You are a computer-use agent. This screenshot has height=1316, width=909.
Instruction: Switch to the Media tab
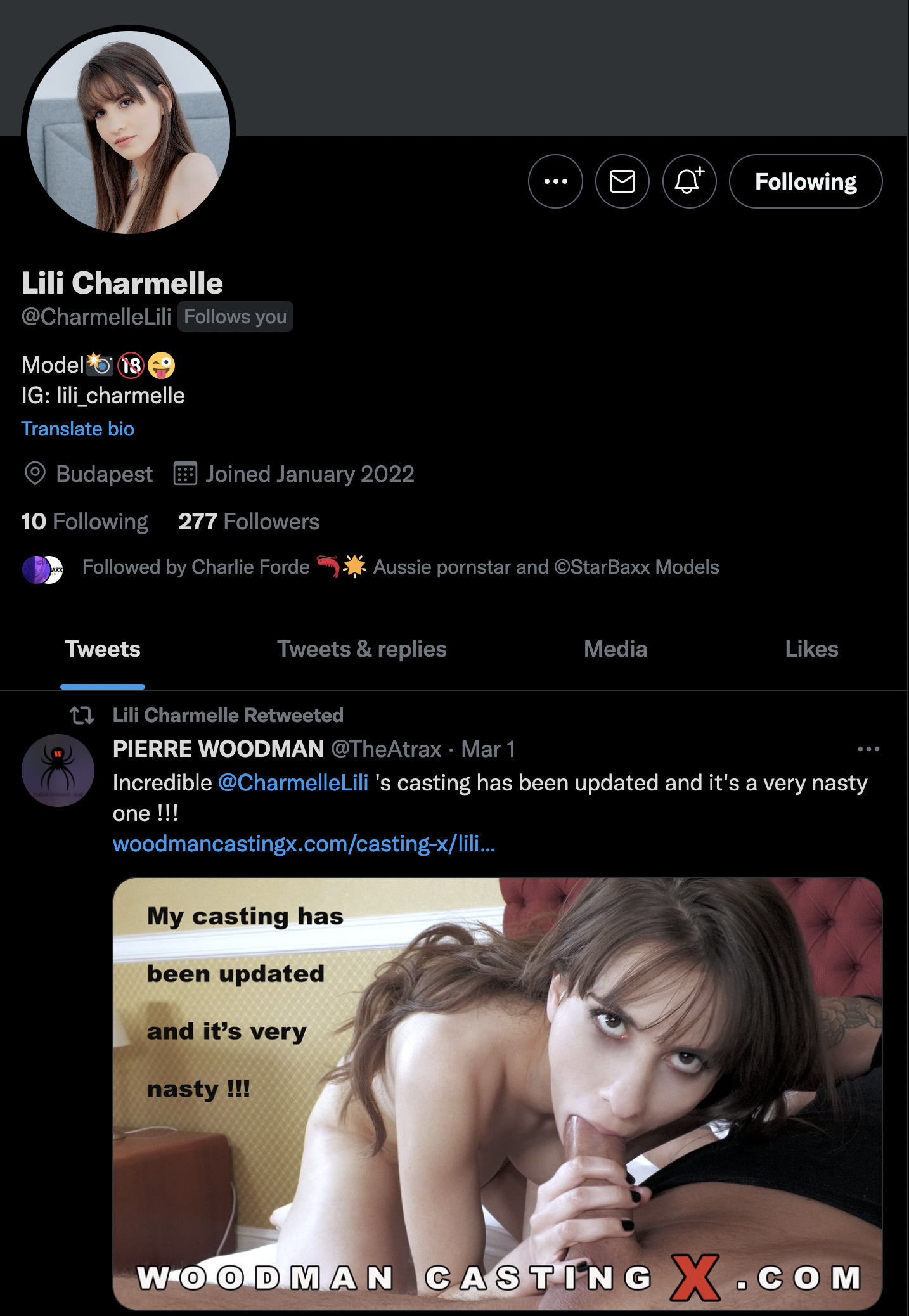point(615,649)
